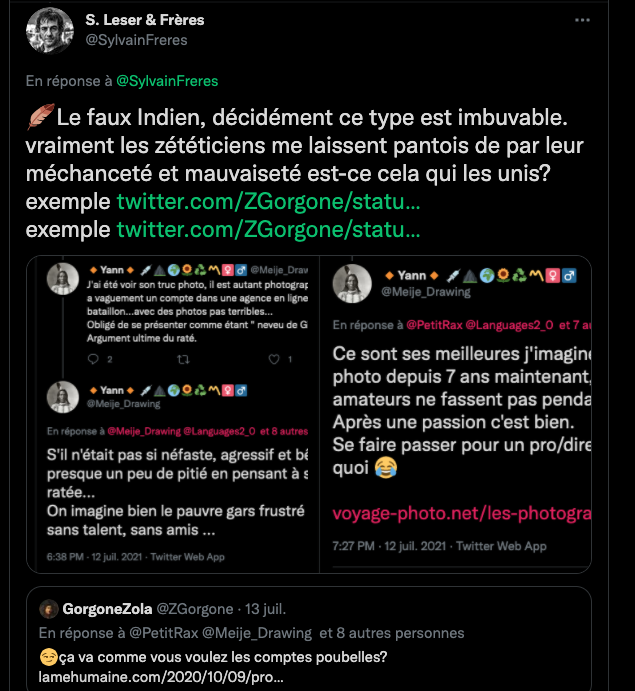Open the @SylvainFreres mention in reply line
Image resolution: width=635 pixels, height=691 pixels.
click(x=167, y=81)
